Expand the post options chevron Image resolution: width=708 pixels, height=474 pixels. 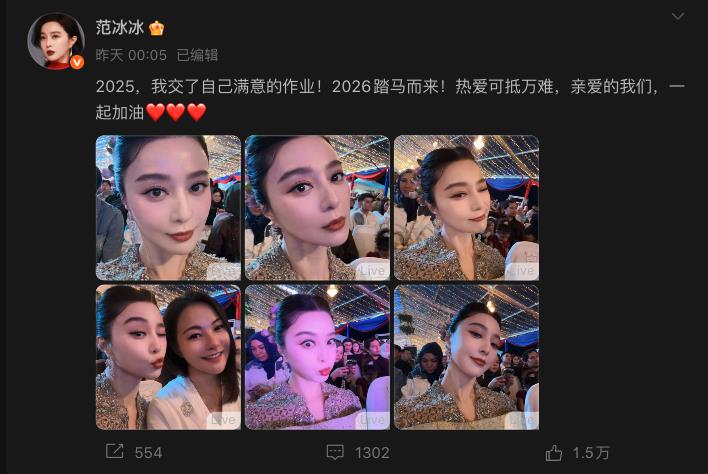(x=678, y=17)
